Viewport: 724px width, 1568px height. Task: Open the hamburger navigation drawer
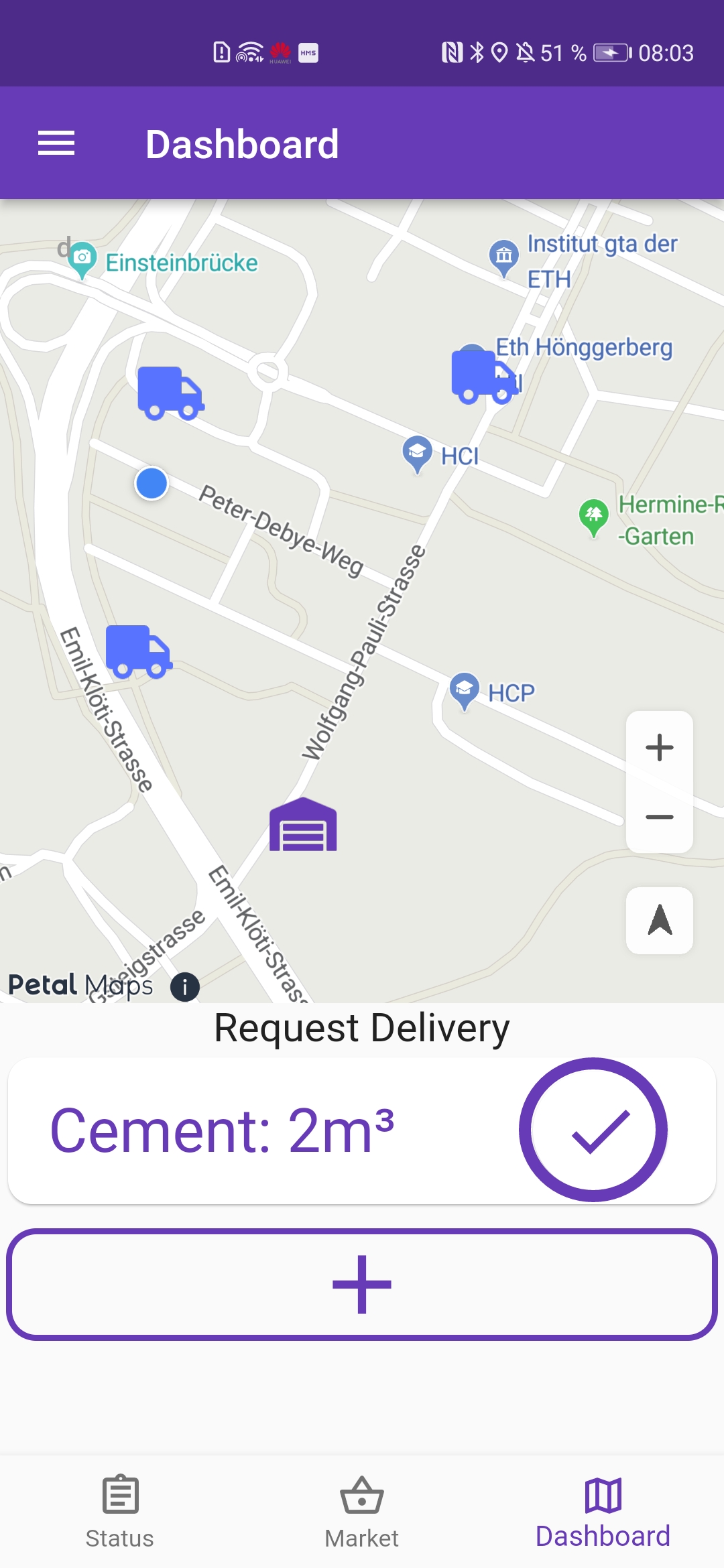[56, 143]
